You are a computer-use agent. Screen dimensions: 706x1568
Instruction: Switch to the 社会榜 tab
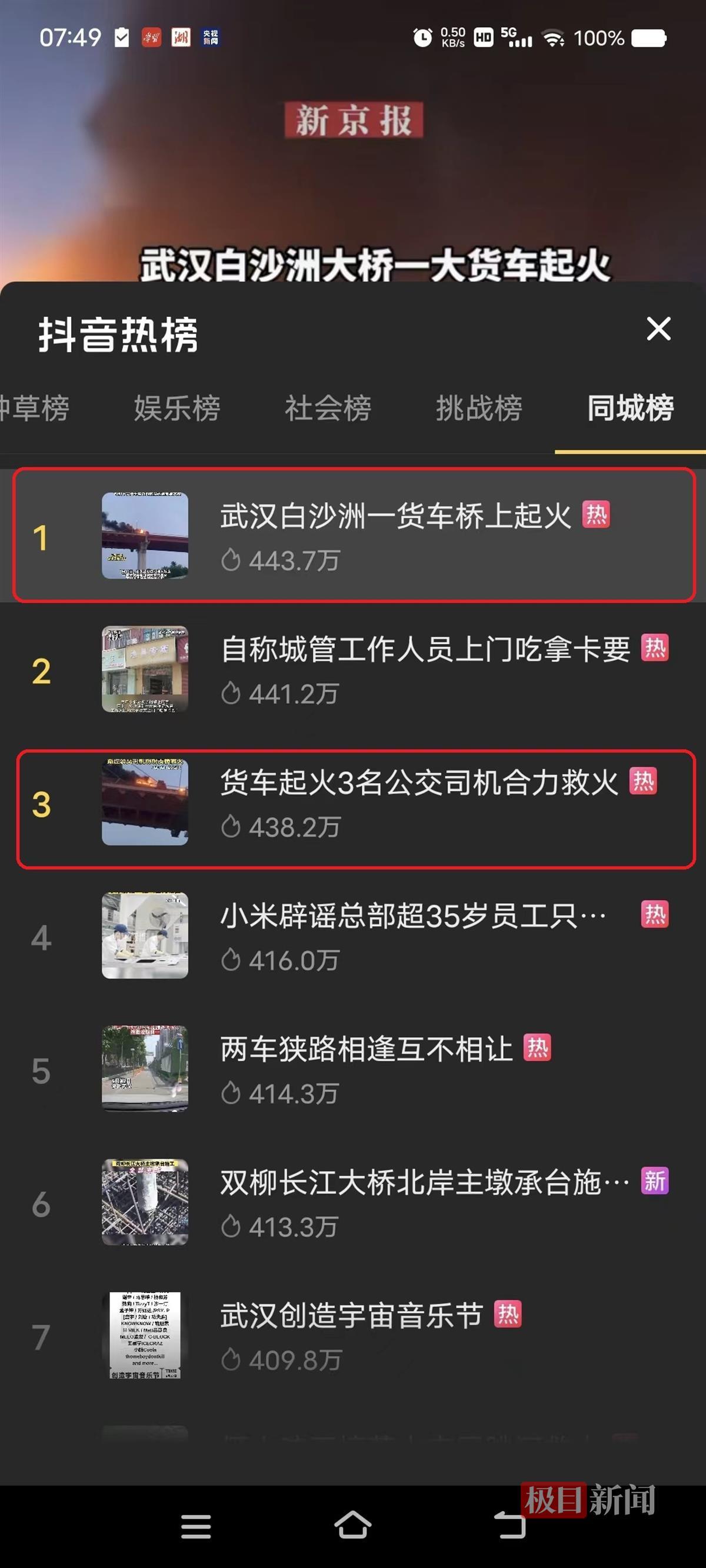point(328,408)
